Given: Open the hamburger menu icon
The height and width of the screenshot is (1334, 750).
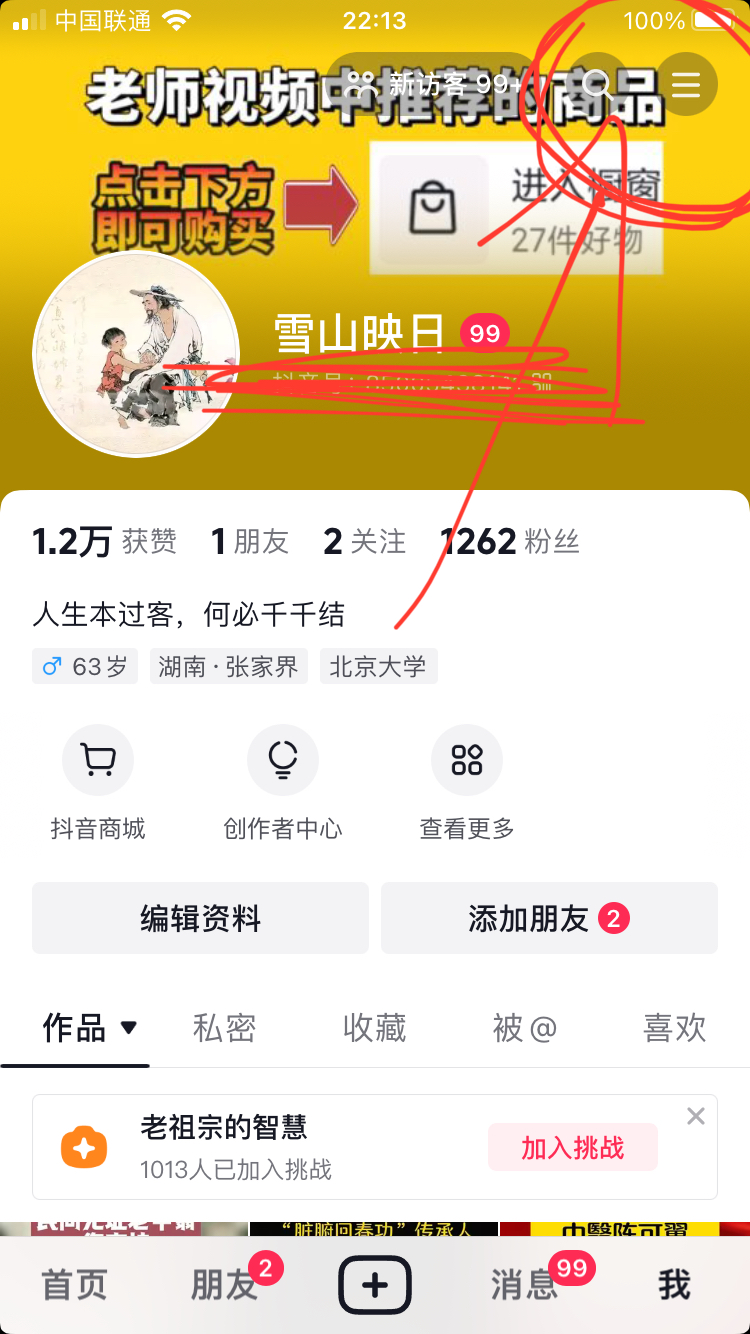Looking at the screenshot, I should pyautogui.click(x=686, y=85).
